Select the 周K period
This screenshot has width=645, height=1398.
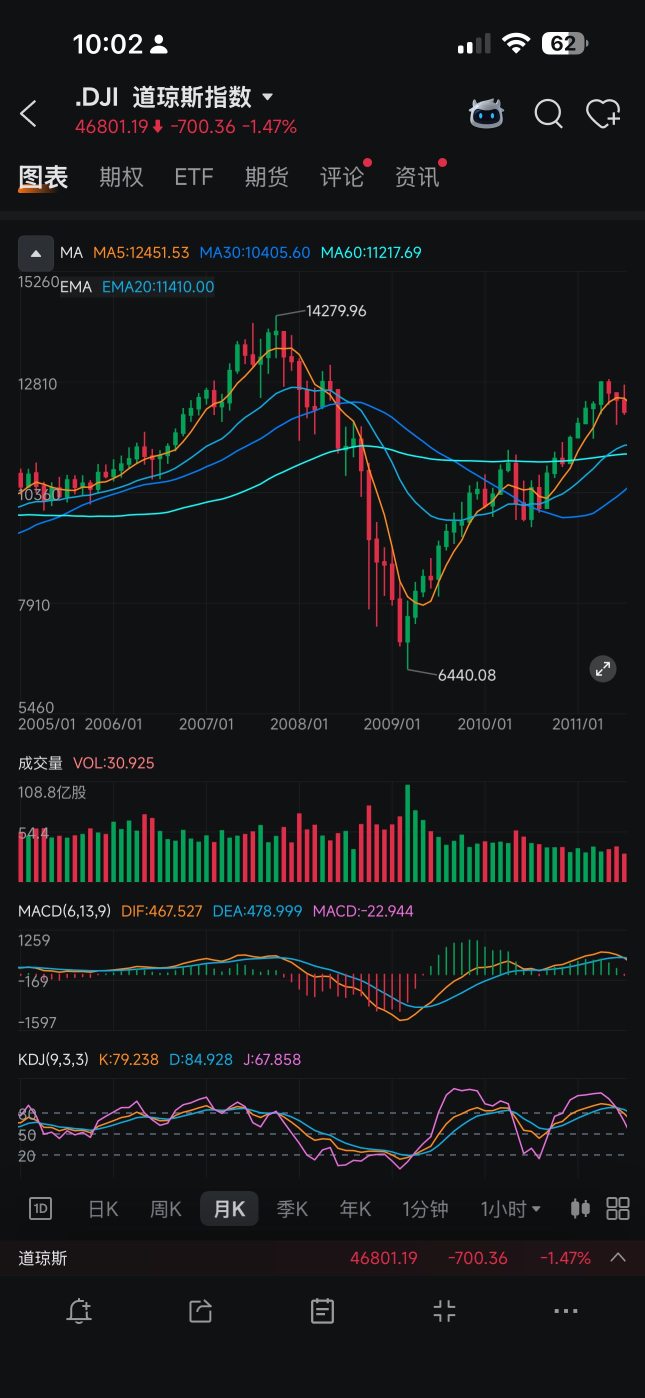[x=166, y=1209]
